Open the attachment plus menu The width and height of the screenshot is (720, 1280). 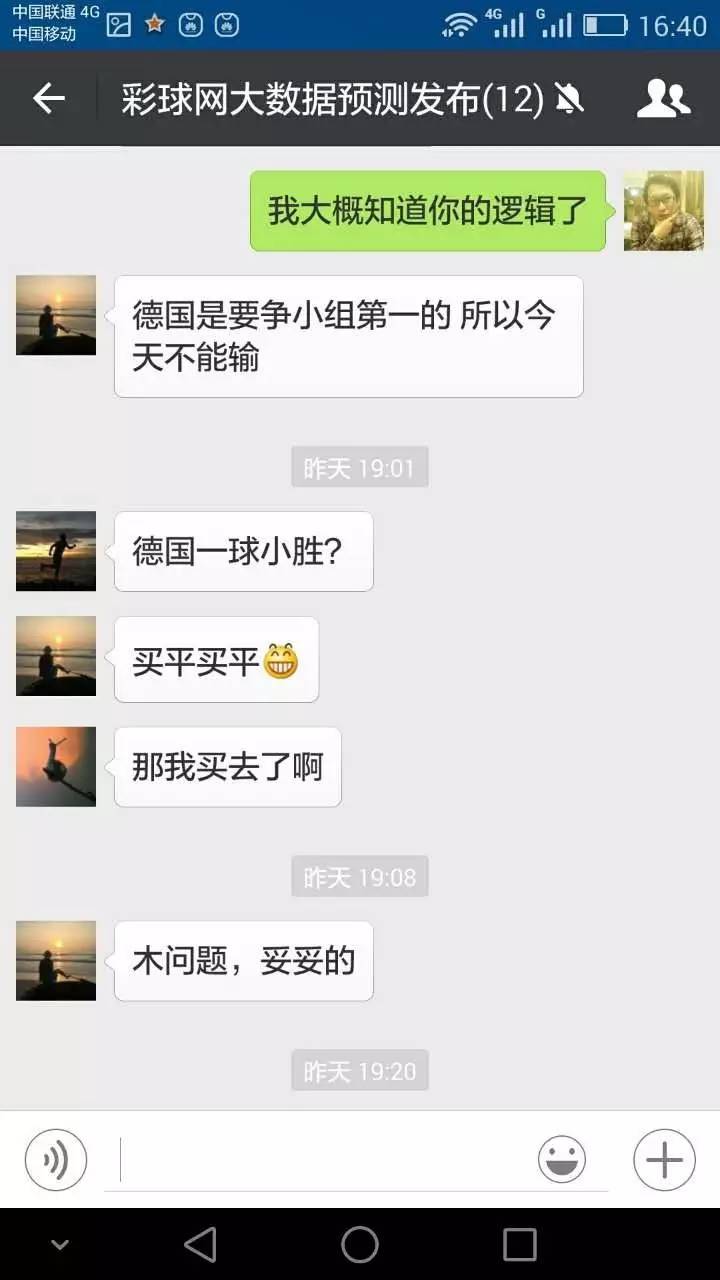662,1158
